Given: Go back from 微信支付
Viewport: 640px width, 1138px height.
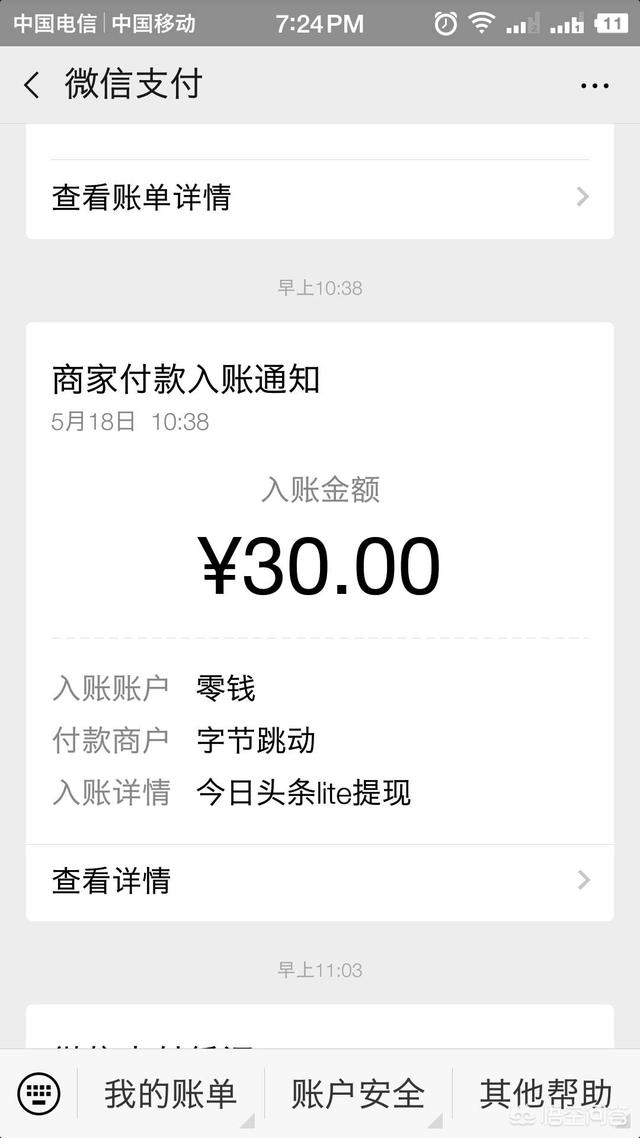Looking at the screenshot, I should tap(32, 85).
